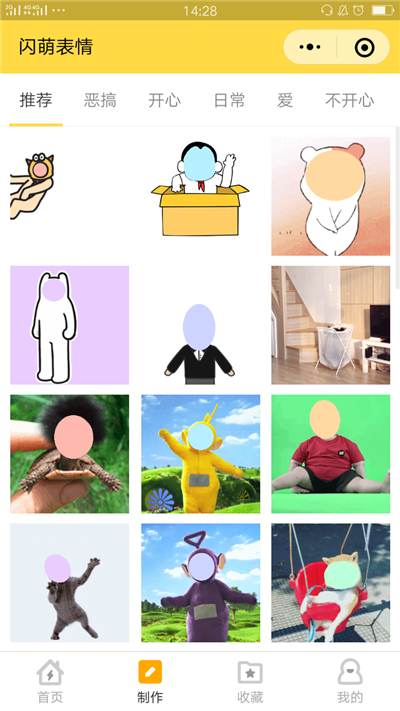
Task: Open the man in cardboard box template
Action: pyautogui.click(x=200, y=196)
